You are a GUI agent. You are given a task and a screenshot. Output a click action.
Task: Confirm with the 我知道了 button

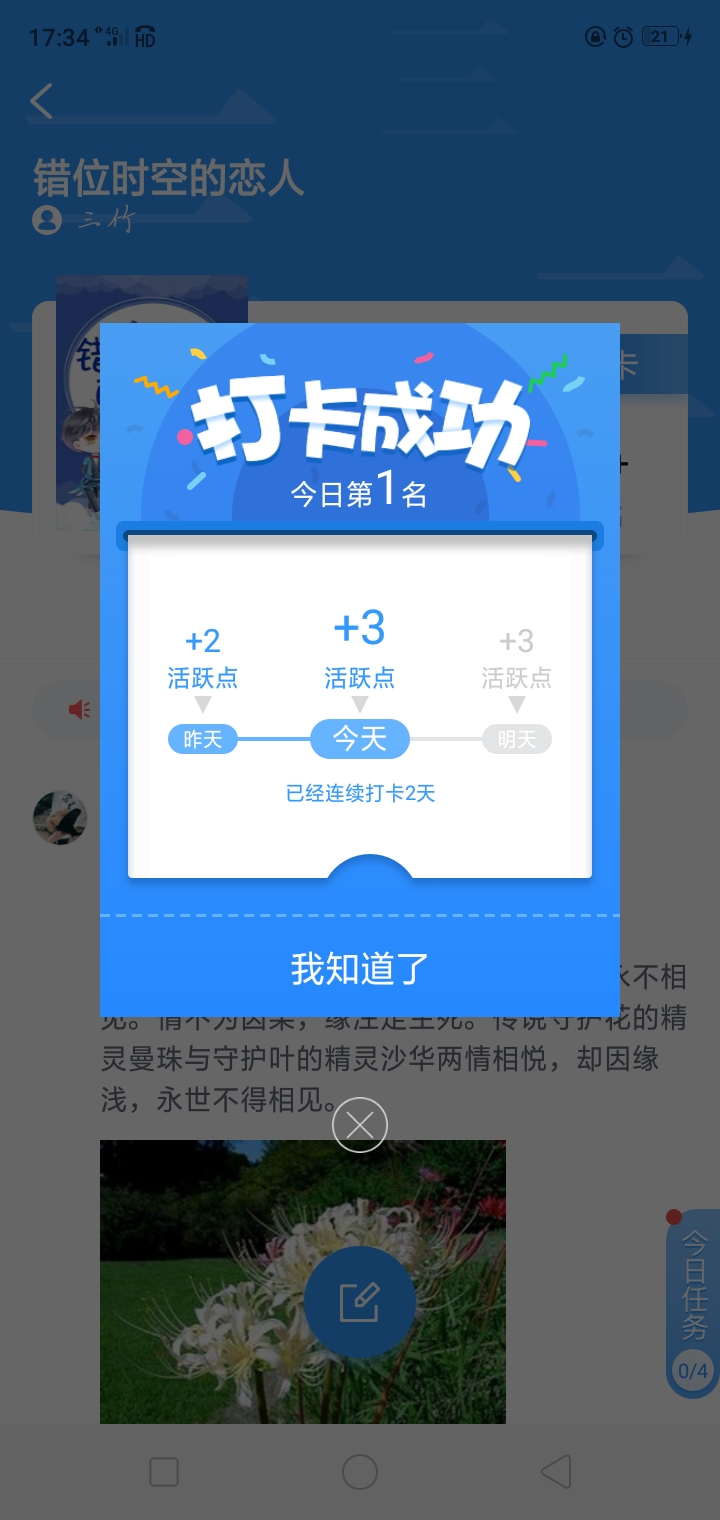360,968
